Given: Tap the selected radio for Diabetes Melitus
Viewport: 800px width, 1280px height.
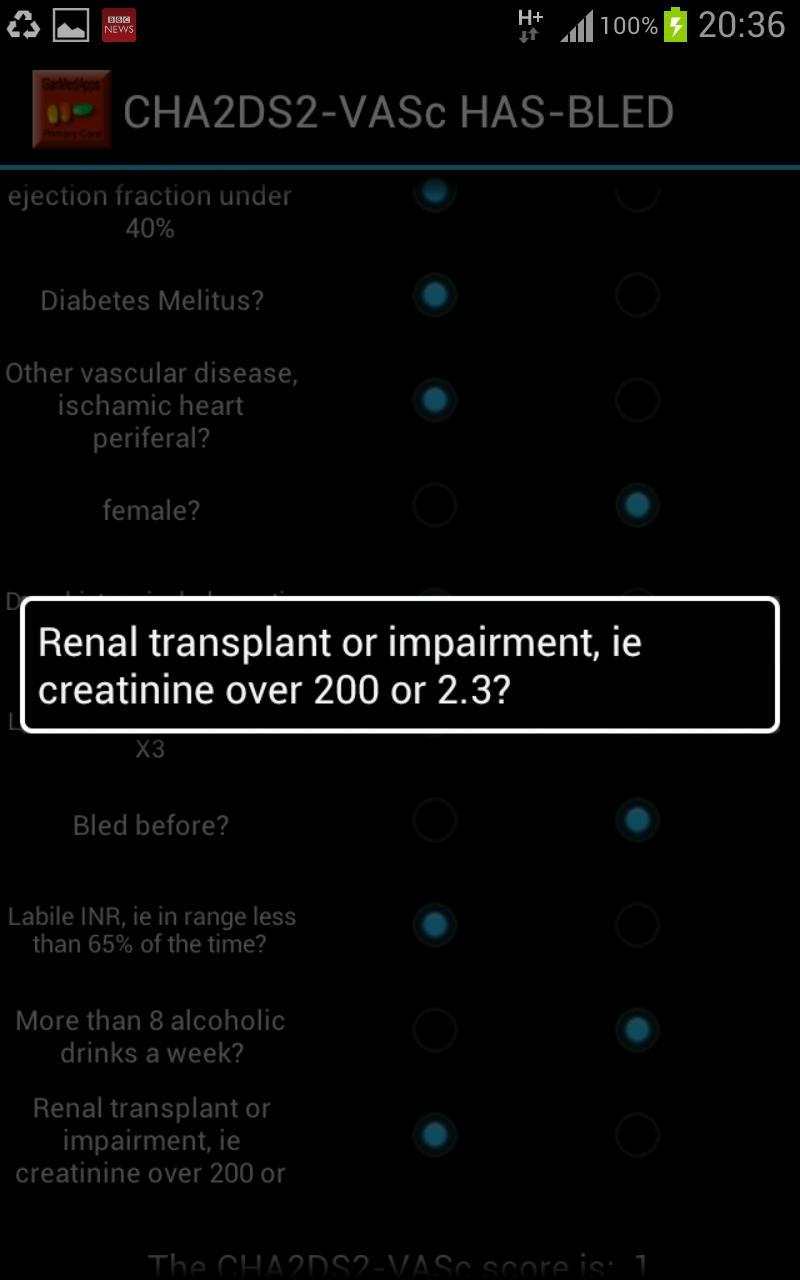Looking at the screenshot, I should pos(434,296).
